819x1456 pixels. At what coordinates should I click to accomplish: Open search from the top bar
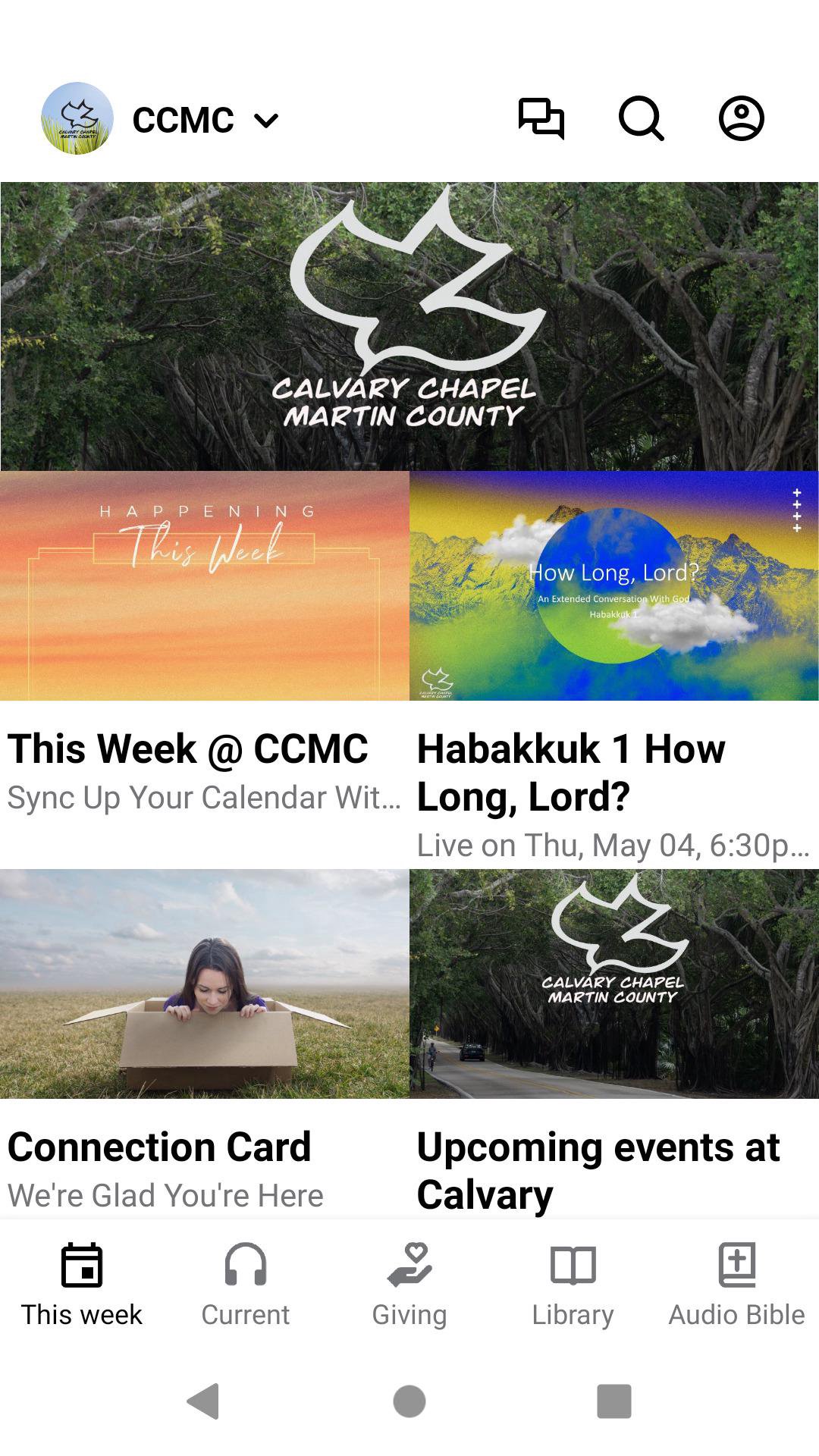pyautogui.click(x=641, y=119)
